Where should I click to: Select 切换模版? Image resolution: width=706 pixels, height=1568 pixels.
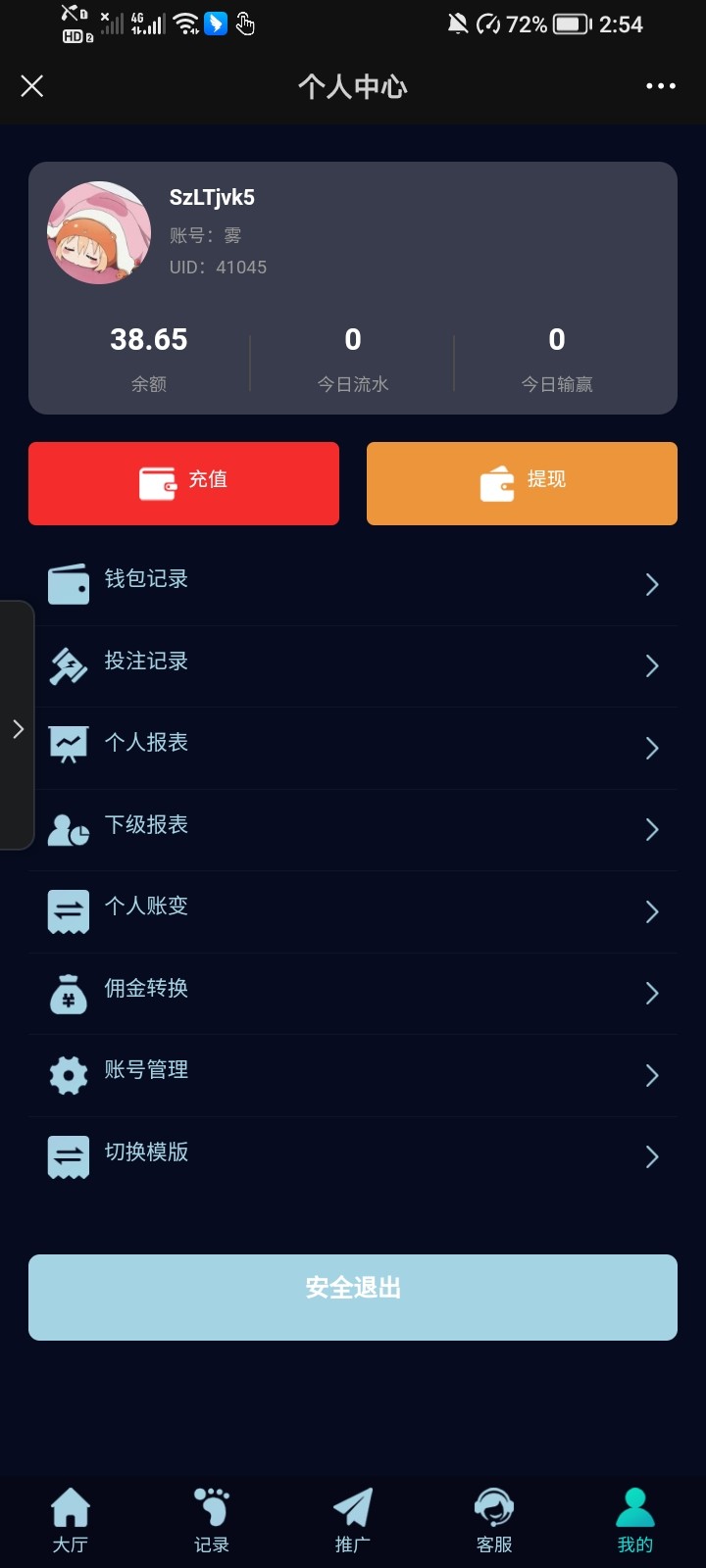pyautogui.click(x=353, y=1156)
